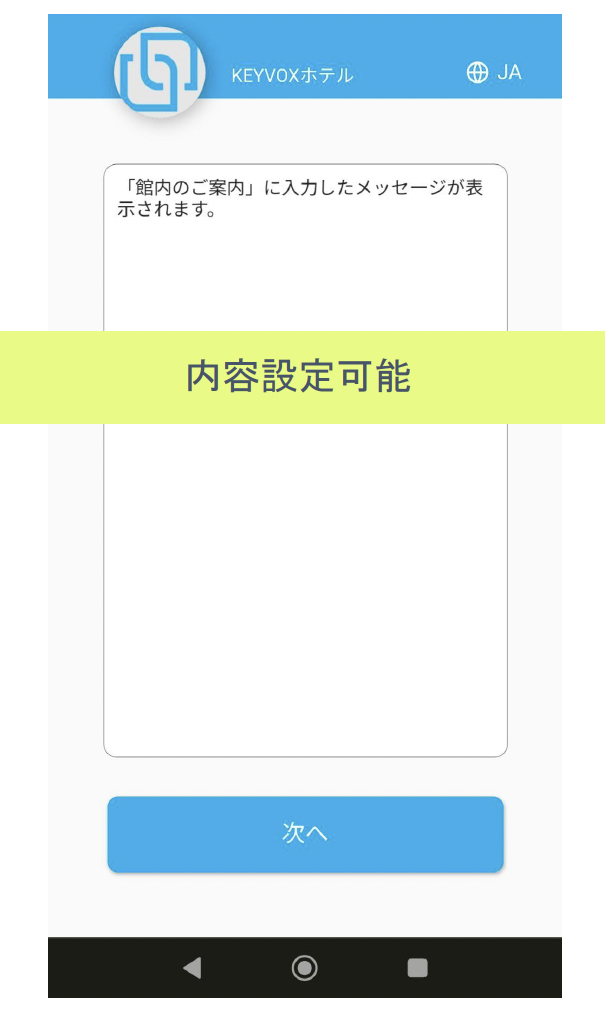This screenshot has height=1020, width=610.
Task: Open recent apps with the square button
Action: click(418, 968)
